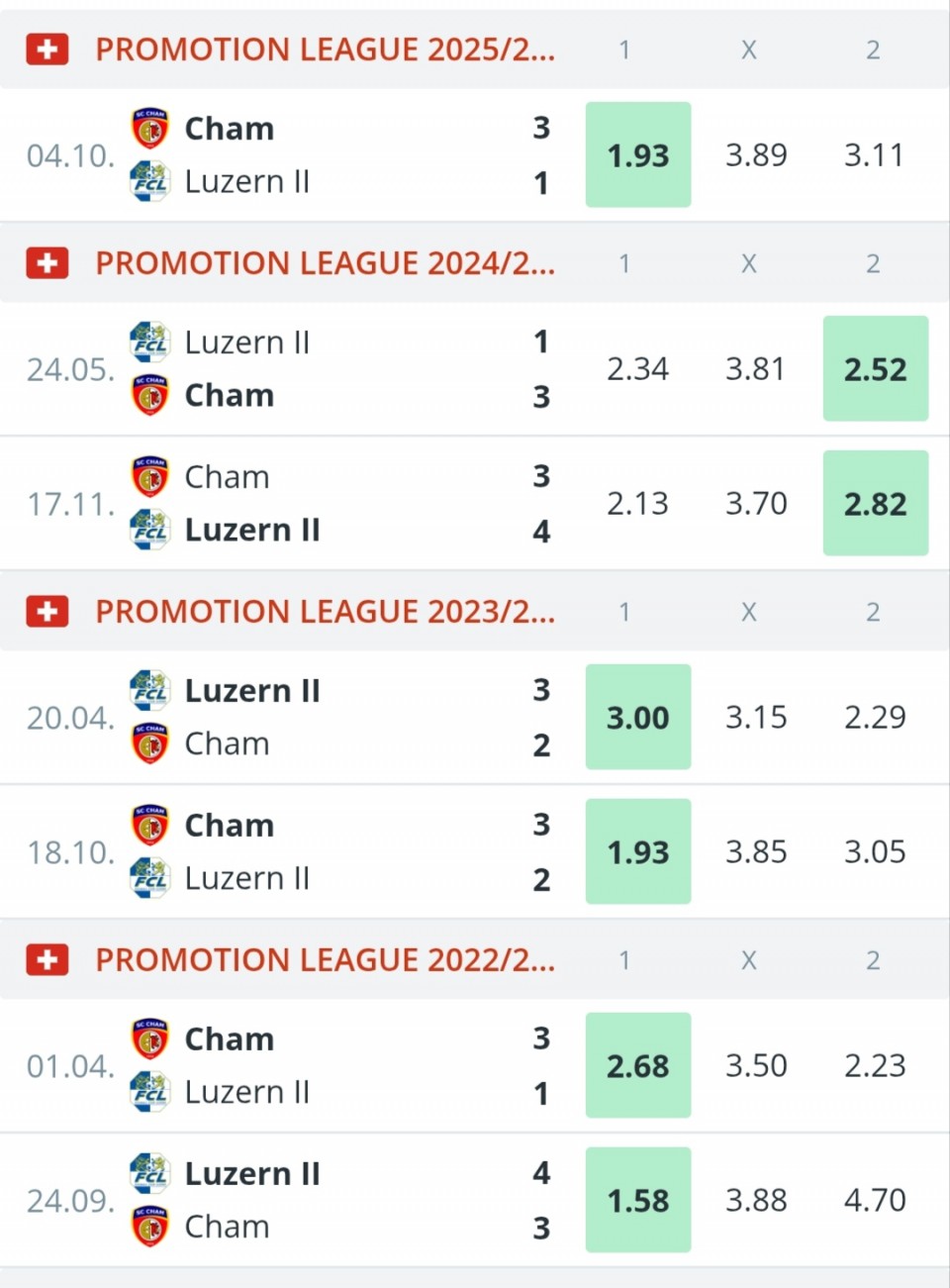Show the 24.09. Luzern II 4-3 Cham match
Image resolution: width=950 pixels, height=1288 pixels.
click(x=297, y=1201)
